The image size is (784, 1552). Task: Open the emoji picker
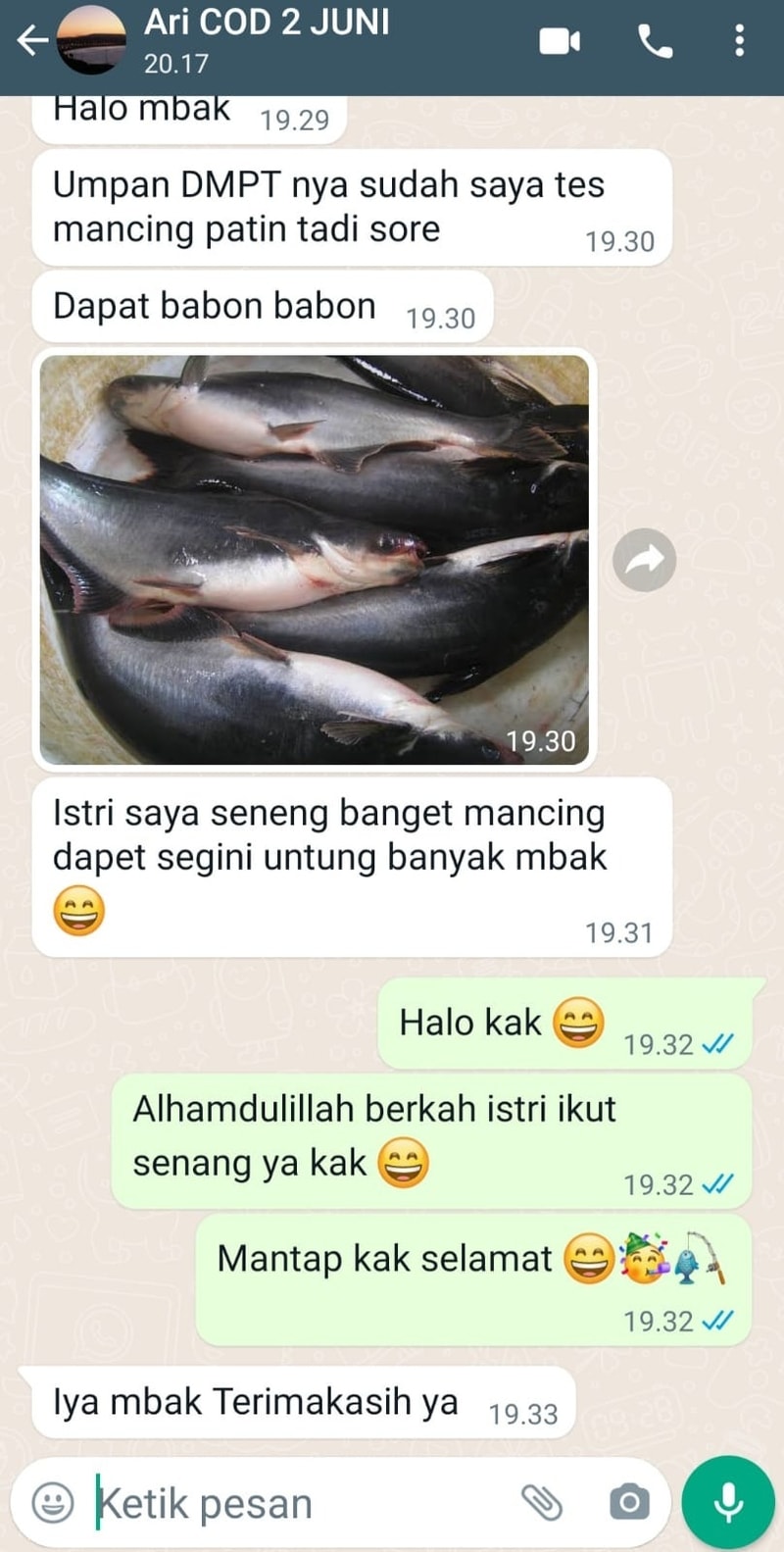click(53, 1502)
